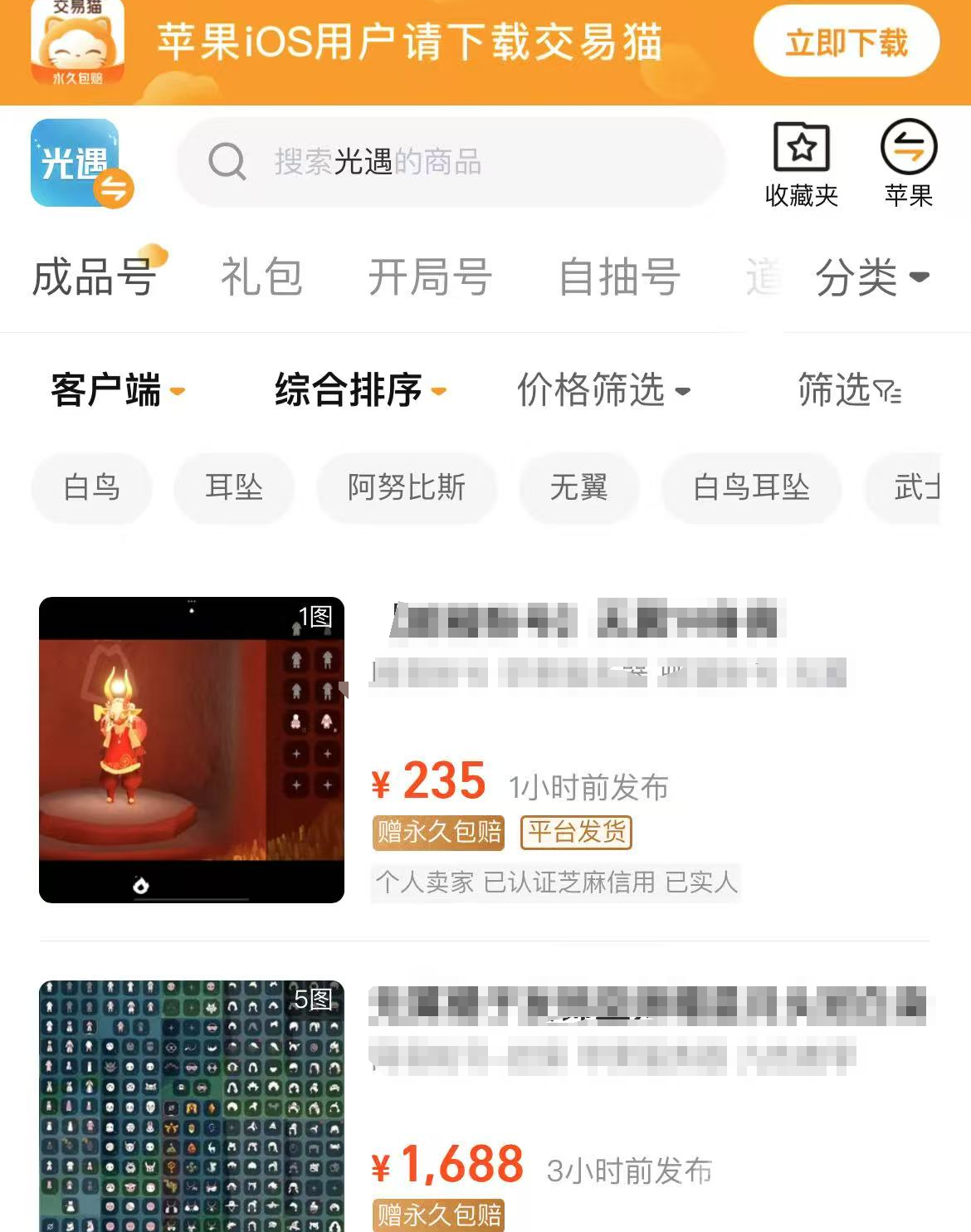This screenshot has width=971, height=1232.
Task: Select the 白鸟 tag chip
Action: pos(92,487)
